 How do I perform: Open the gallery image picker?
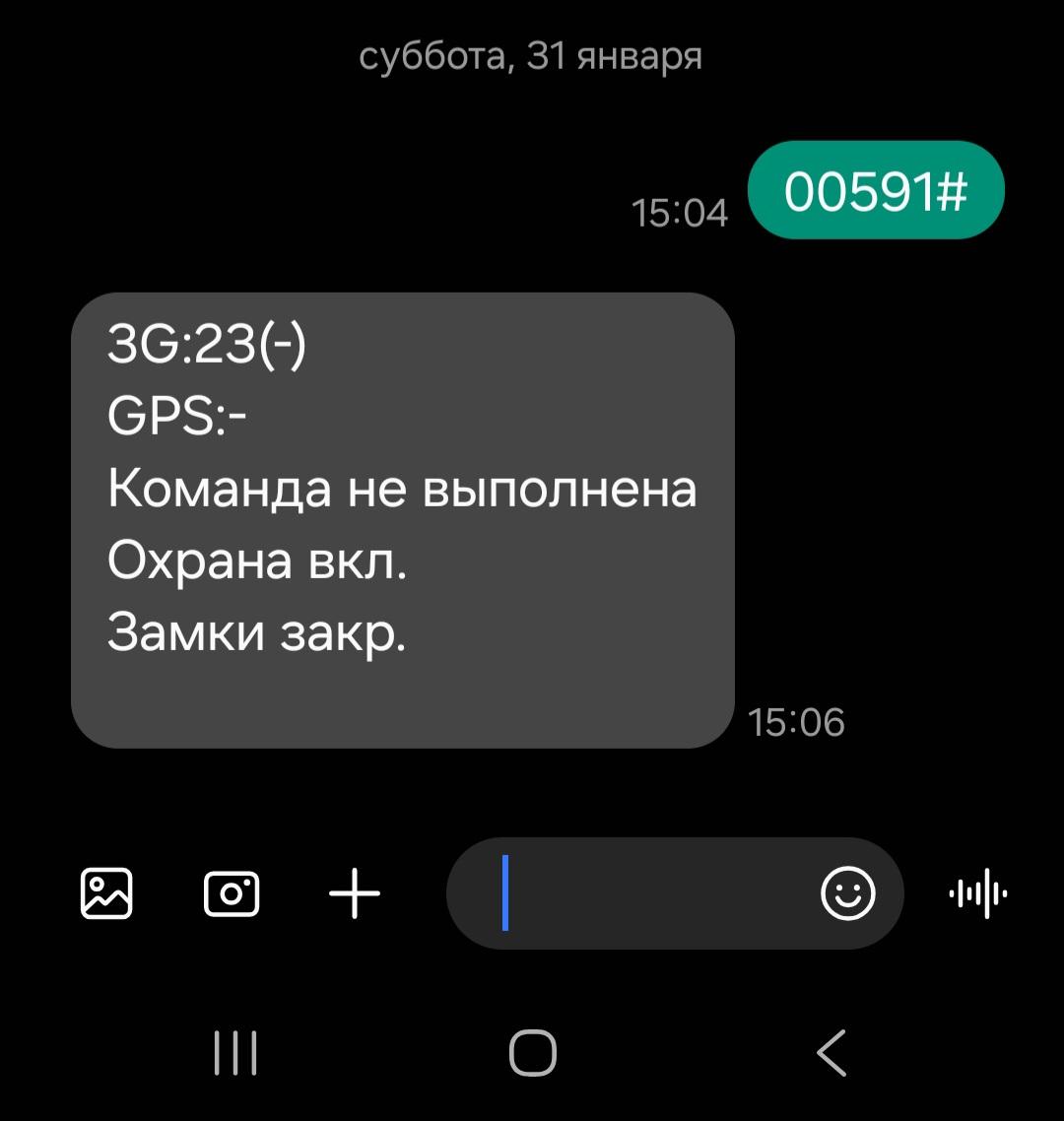(106, 893)
